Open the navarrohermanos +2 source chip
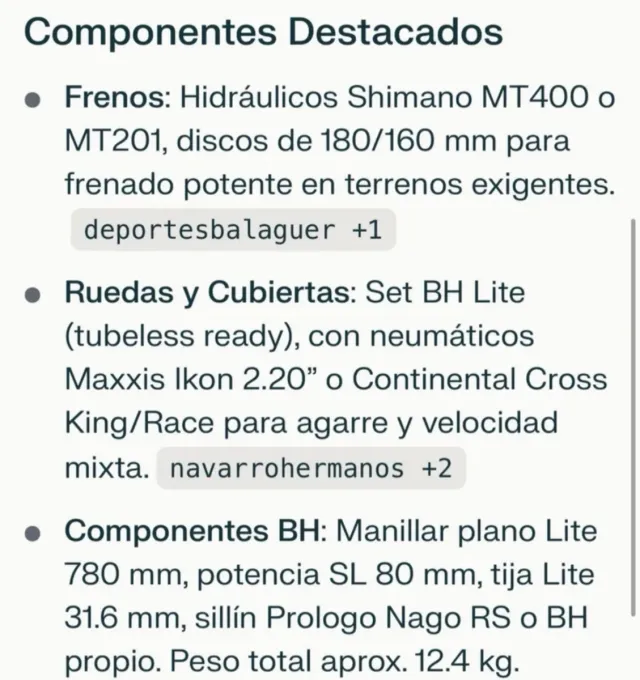 (x=311, y=467)
